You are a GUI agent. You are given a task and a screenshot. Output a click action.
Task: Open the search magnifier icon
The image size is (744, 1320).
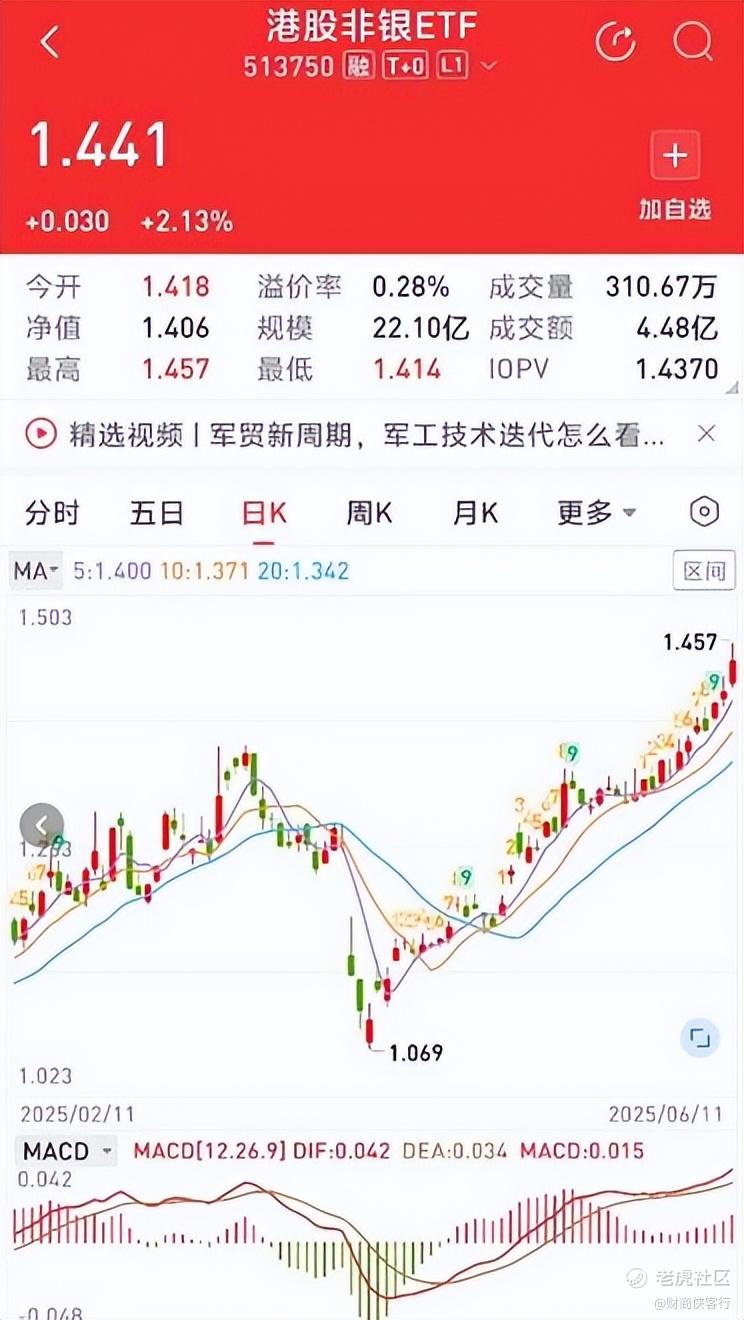click(x=692, y=42)
